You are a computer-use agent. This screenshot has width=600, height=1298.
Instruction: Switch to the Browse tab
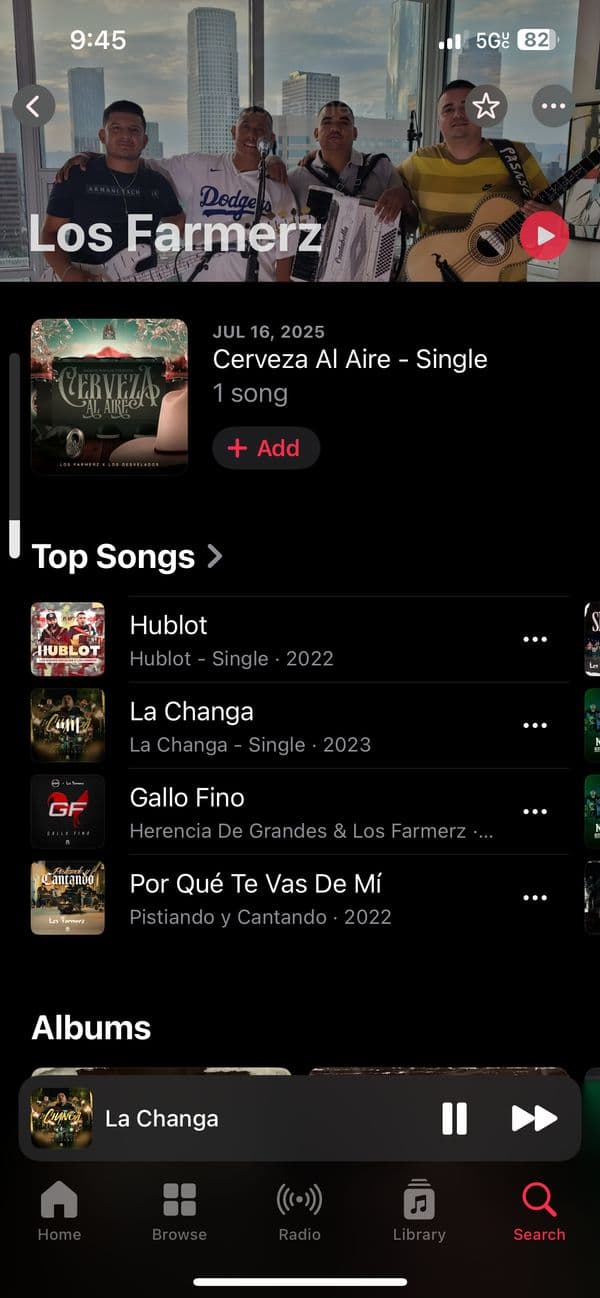179,1211
